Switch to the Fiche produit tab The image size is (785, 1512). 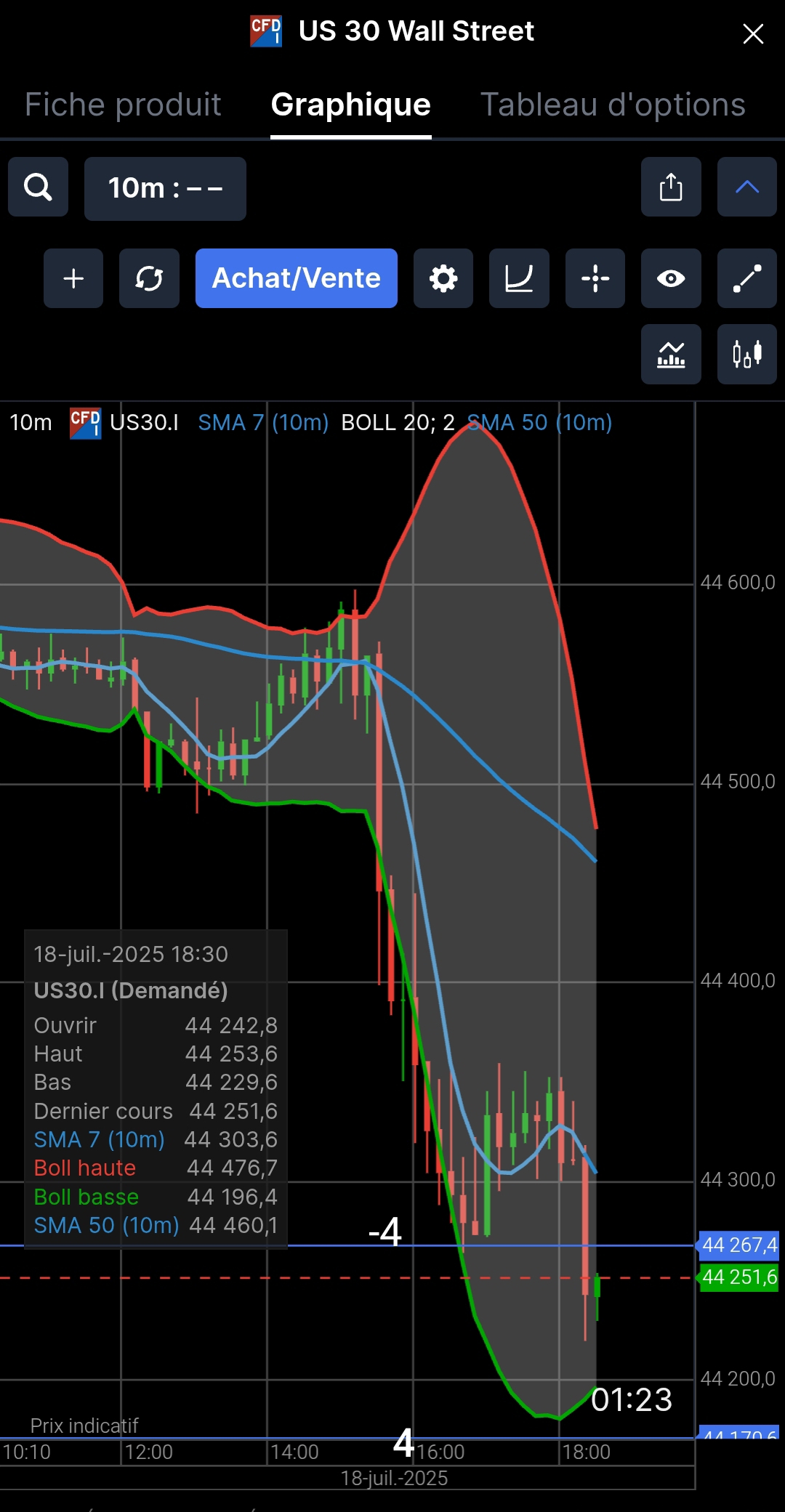point(123,105)
